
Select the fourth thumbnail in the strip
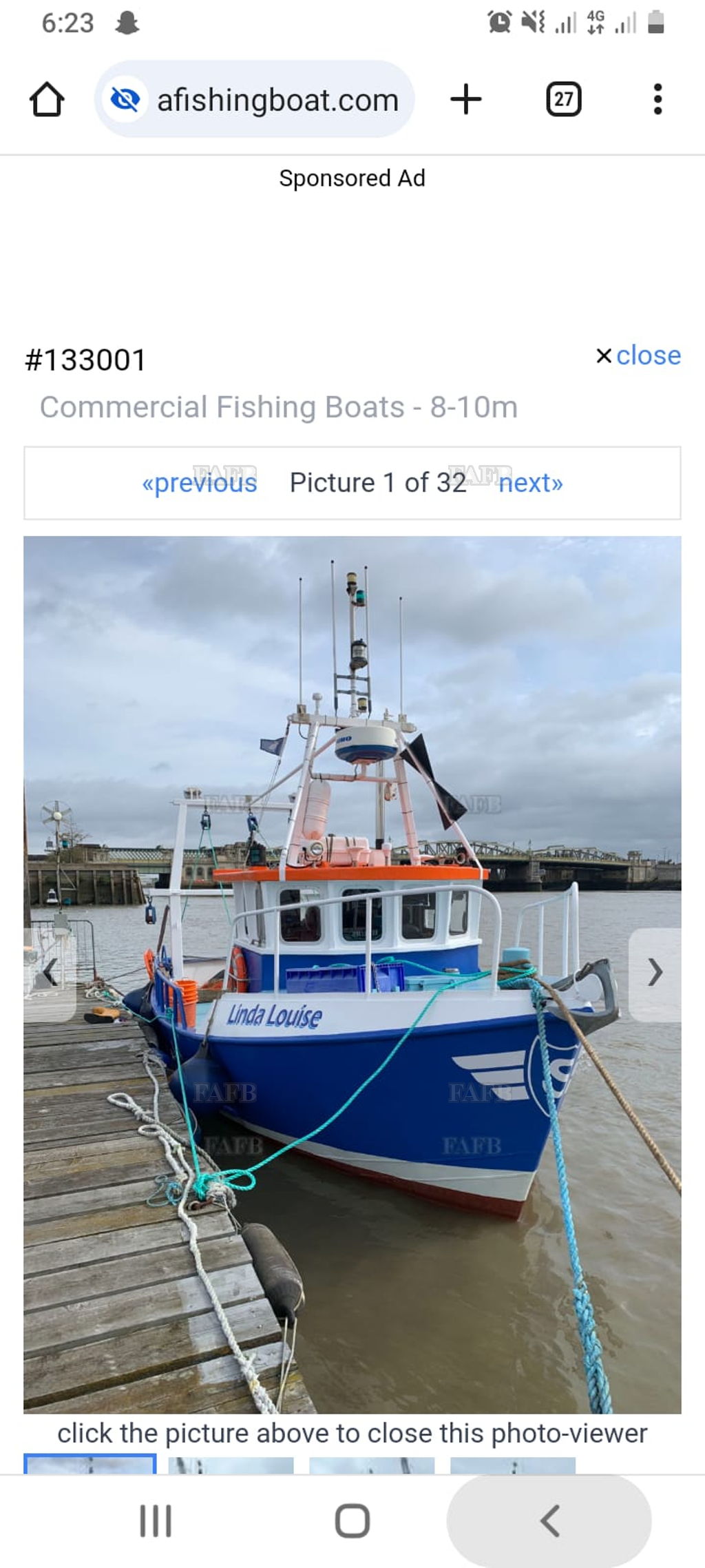pyautogui.click(x=513, y=1465)
